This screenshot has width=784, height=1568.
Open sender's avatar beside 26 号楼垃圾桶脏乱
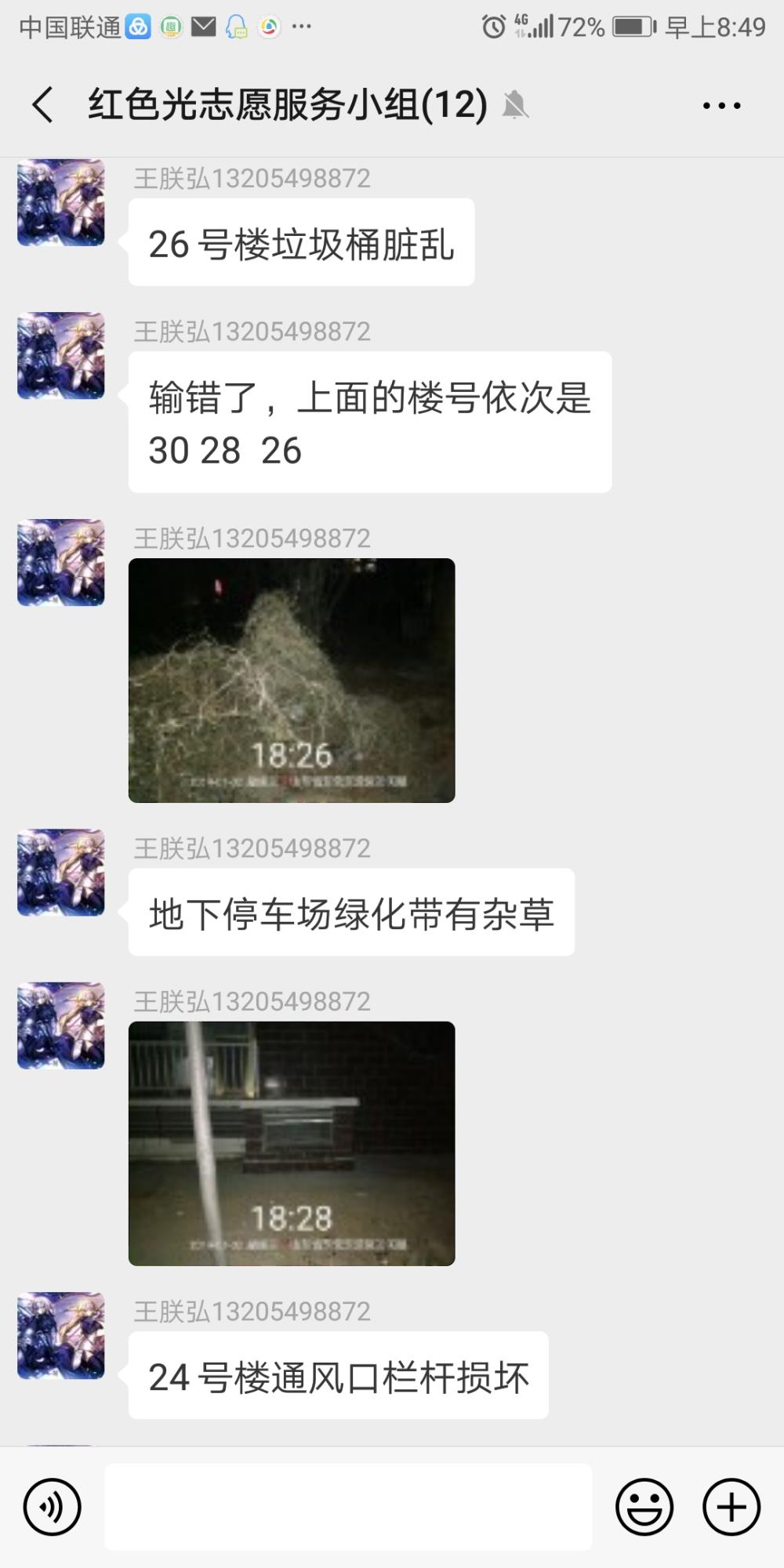(61, 203)
